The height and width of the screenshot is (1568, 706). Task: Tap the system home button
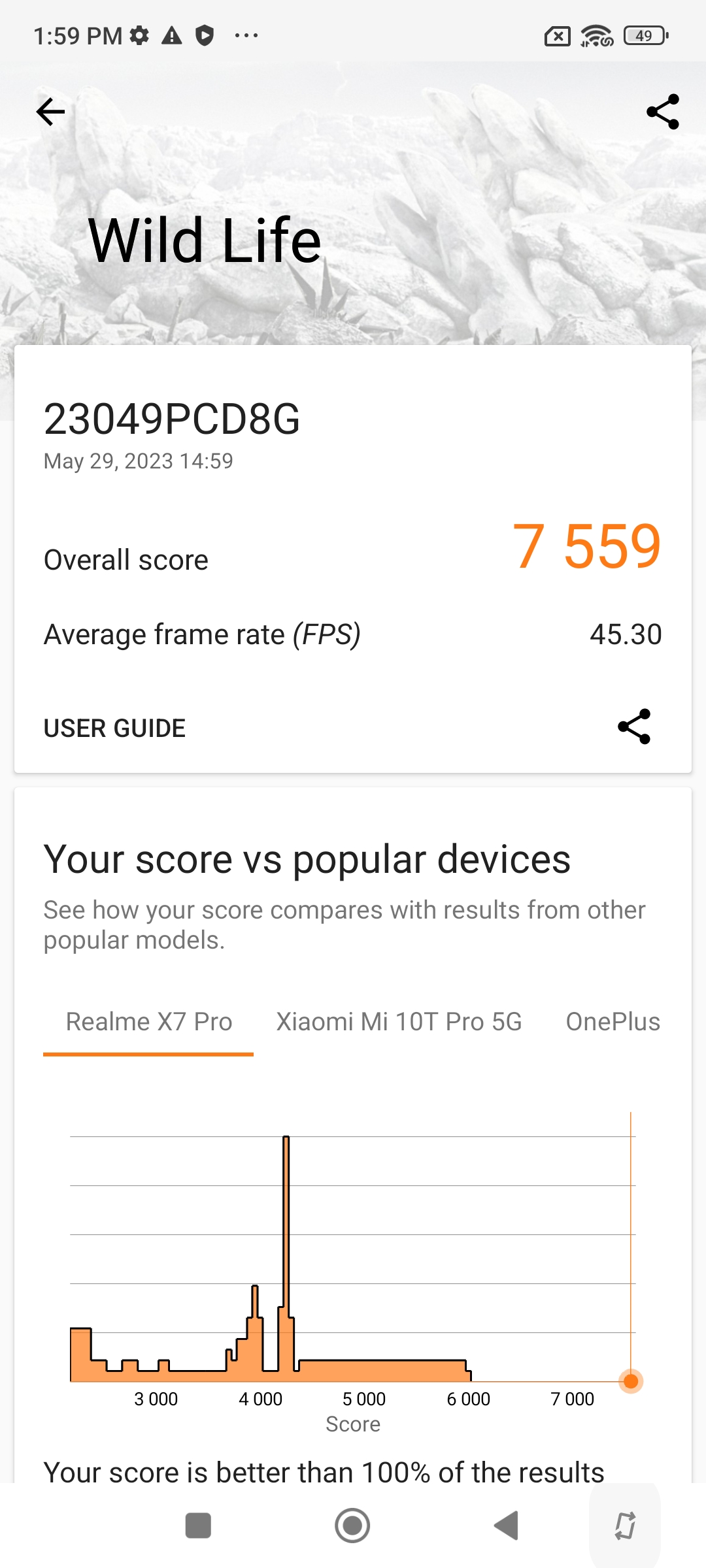[x=352, y=1526]
